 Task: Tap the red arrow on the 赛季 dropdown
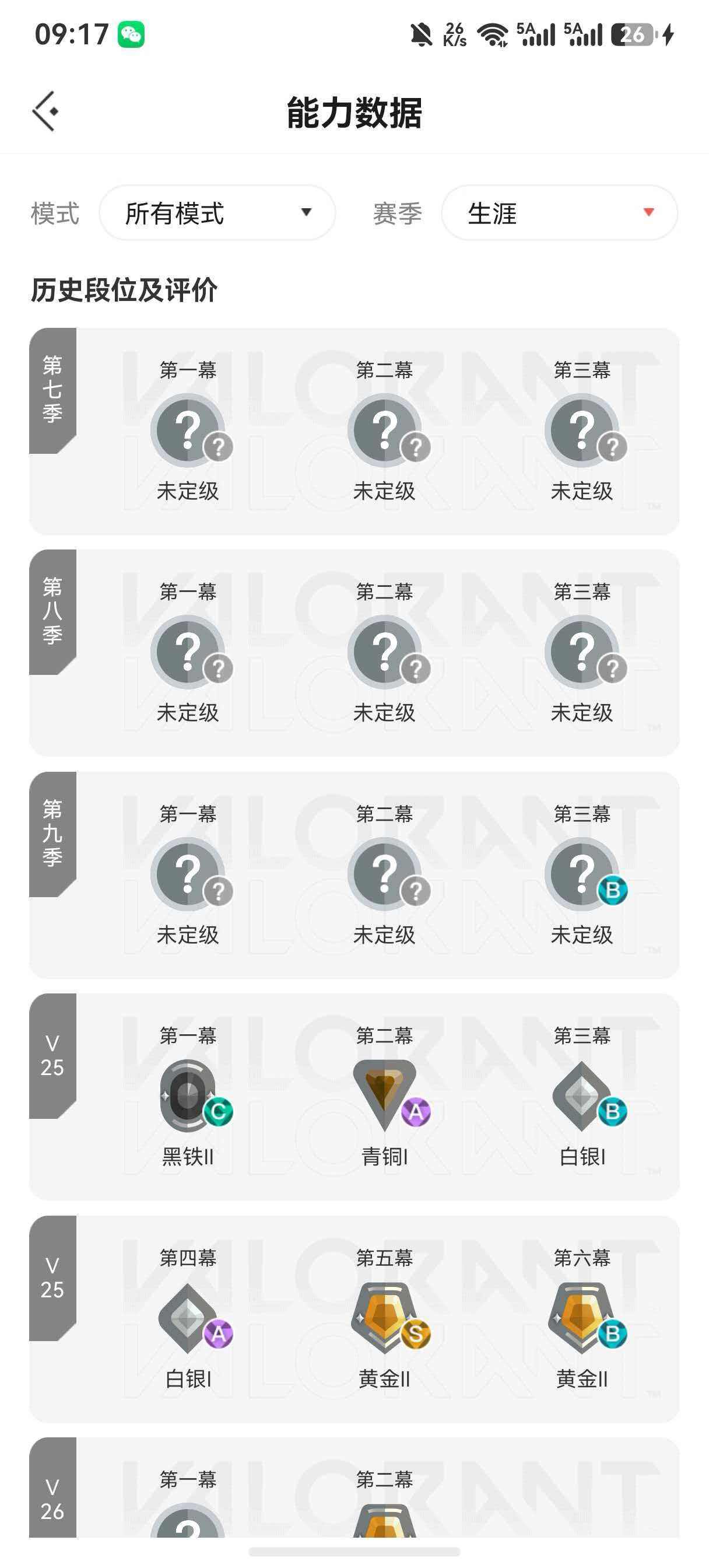(x=647, y=214)
